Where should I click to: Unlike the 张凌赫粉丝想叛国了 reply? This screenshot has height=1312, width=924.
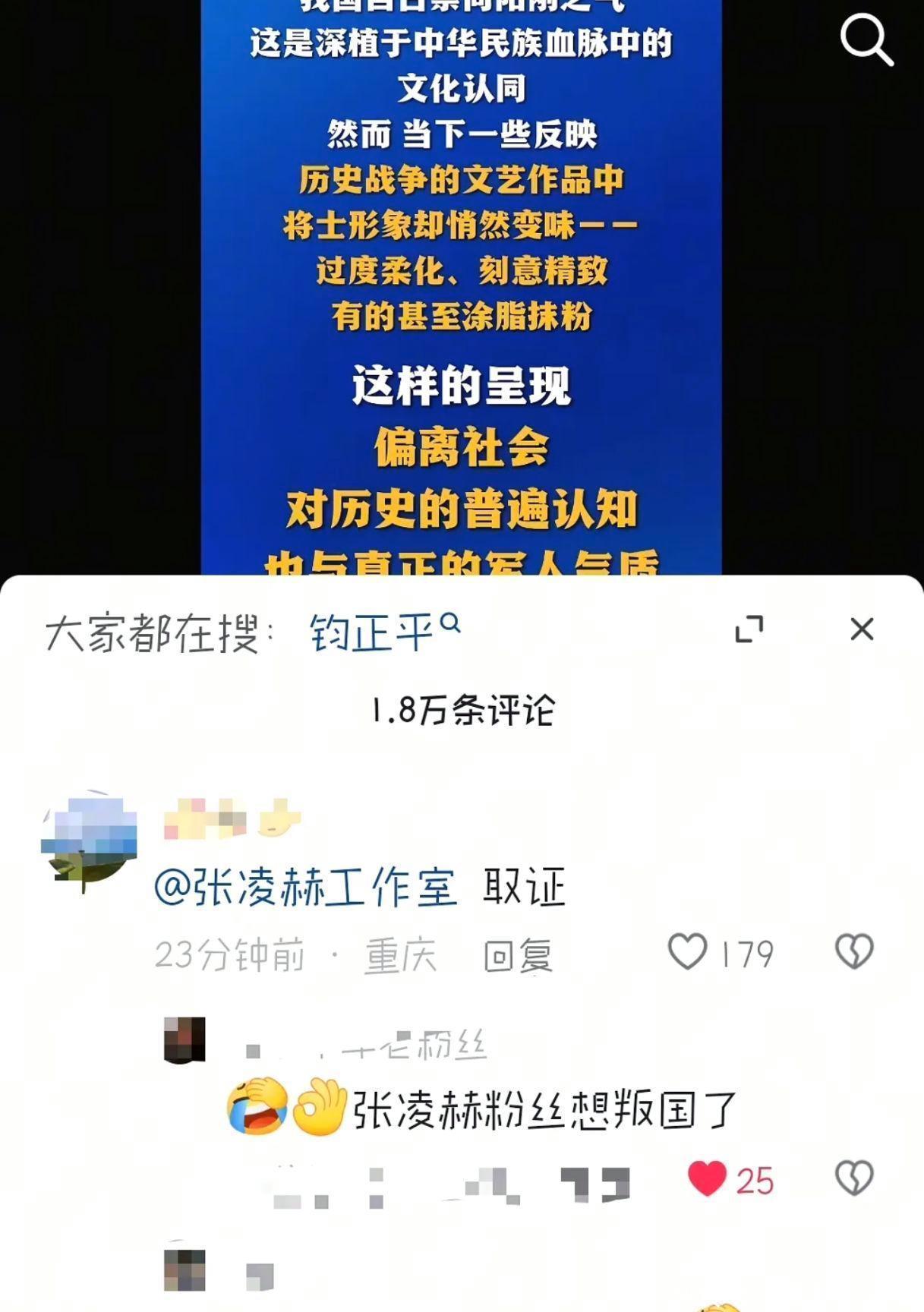(x=707, y=1179)
